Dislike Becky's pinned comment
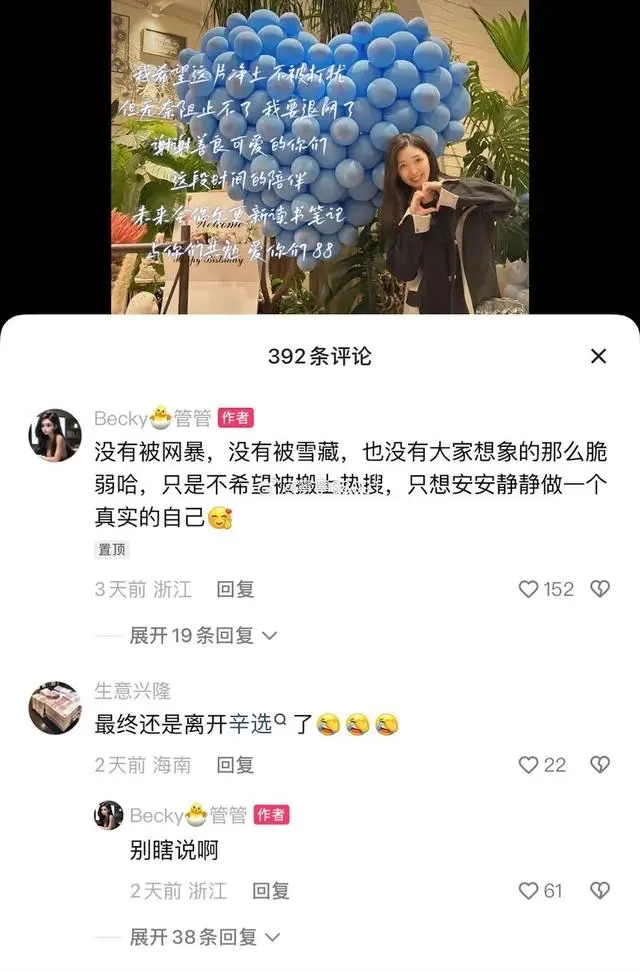The image size is (640, 972). [x=600, y=589]
